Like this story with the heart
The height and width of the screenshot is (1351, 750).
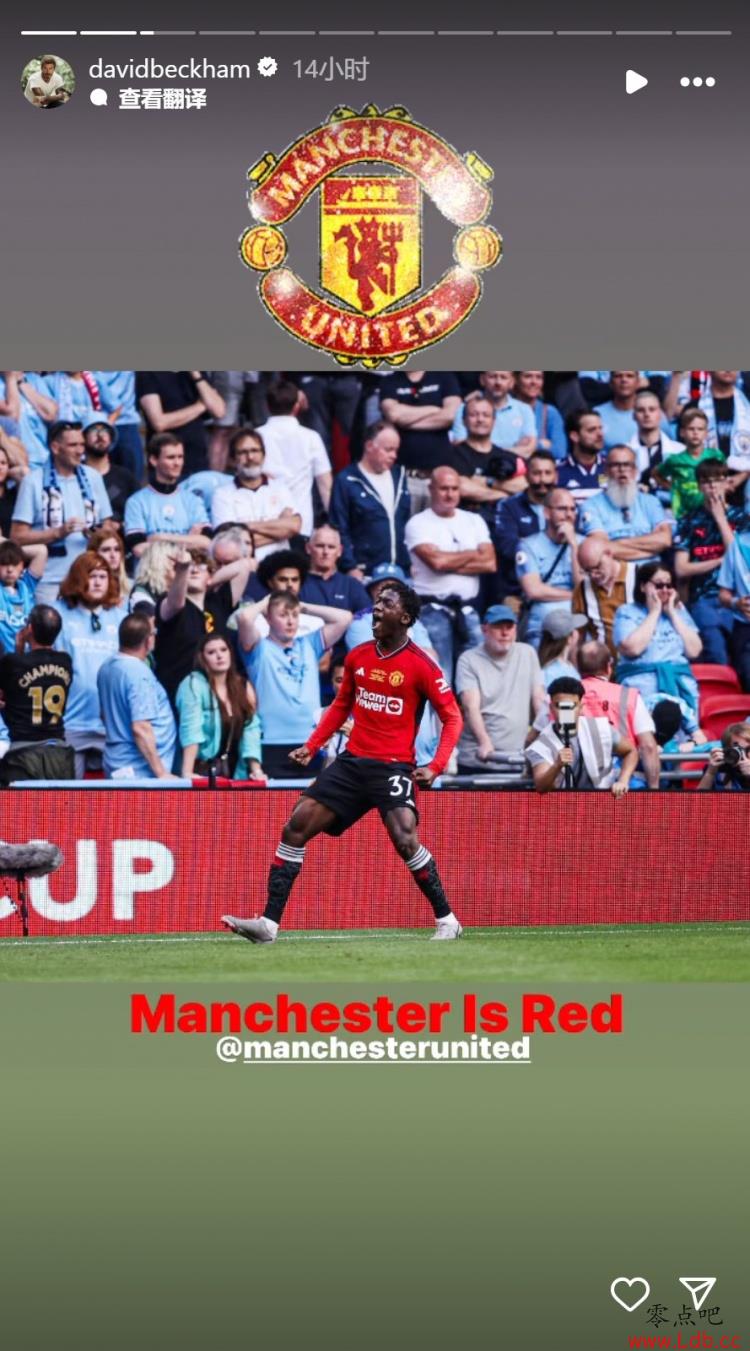(630, 1294)
